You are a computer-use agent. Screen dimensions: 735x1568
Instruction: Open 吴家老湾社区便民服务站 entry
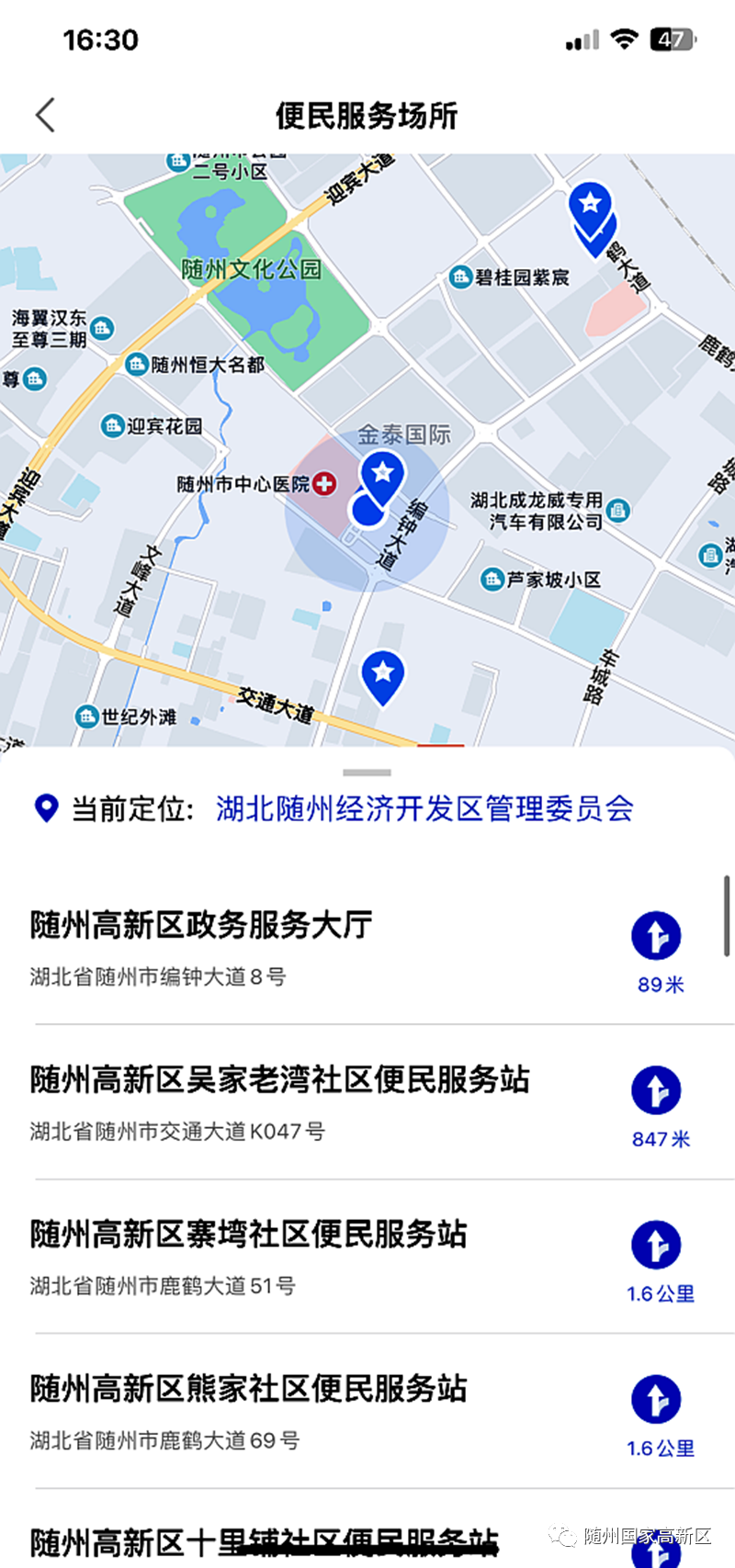[x=279, y=1079]
